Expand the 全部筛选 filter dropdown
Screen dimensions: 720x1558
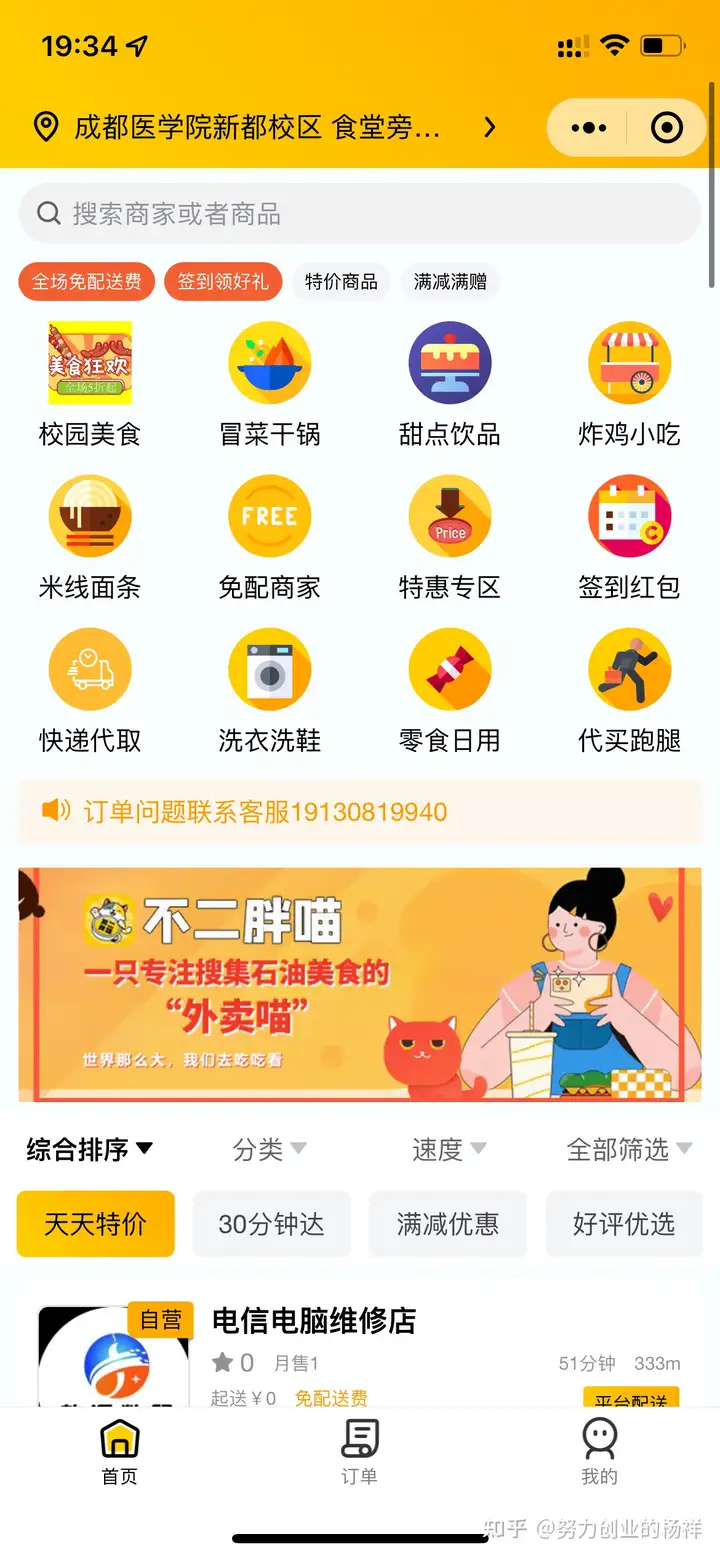coord(629,1149)
